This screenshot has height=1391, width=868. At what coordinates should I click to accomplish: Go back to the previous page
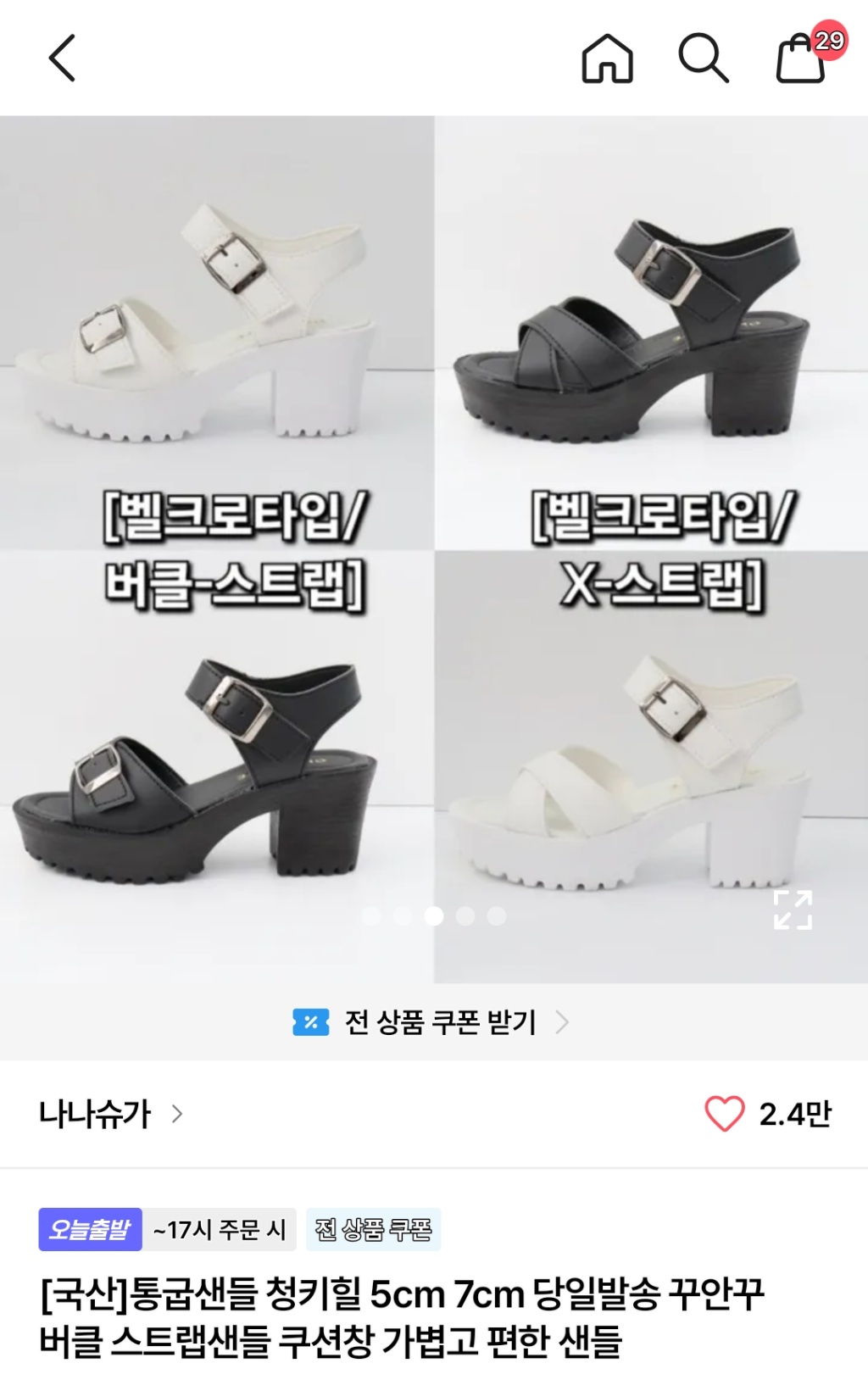tap(62, 58)
